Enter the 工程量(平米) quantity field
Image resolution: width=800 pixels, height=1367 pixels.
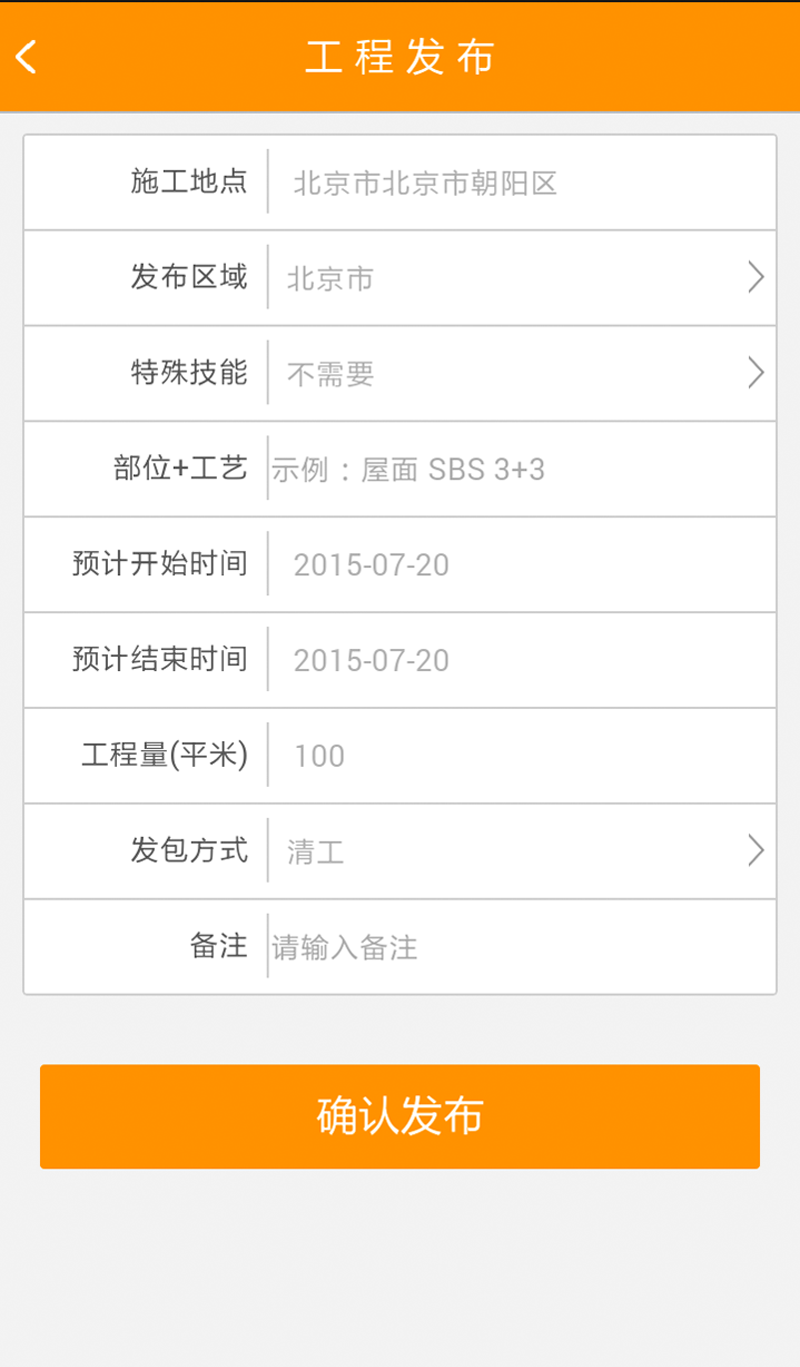[520, 756]
